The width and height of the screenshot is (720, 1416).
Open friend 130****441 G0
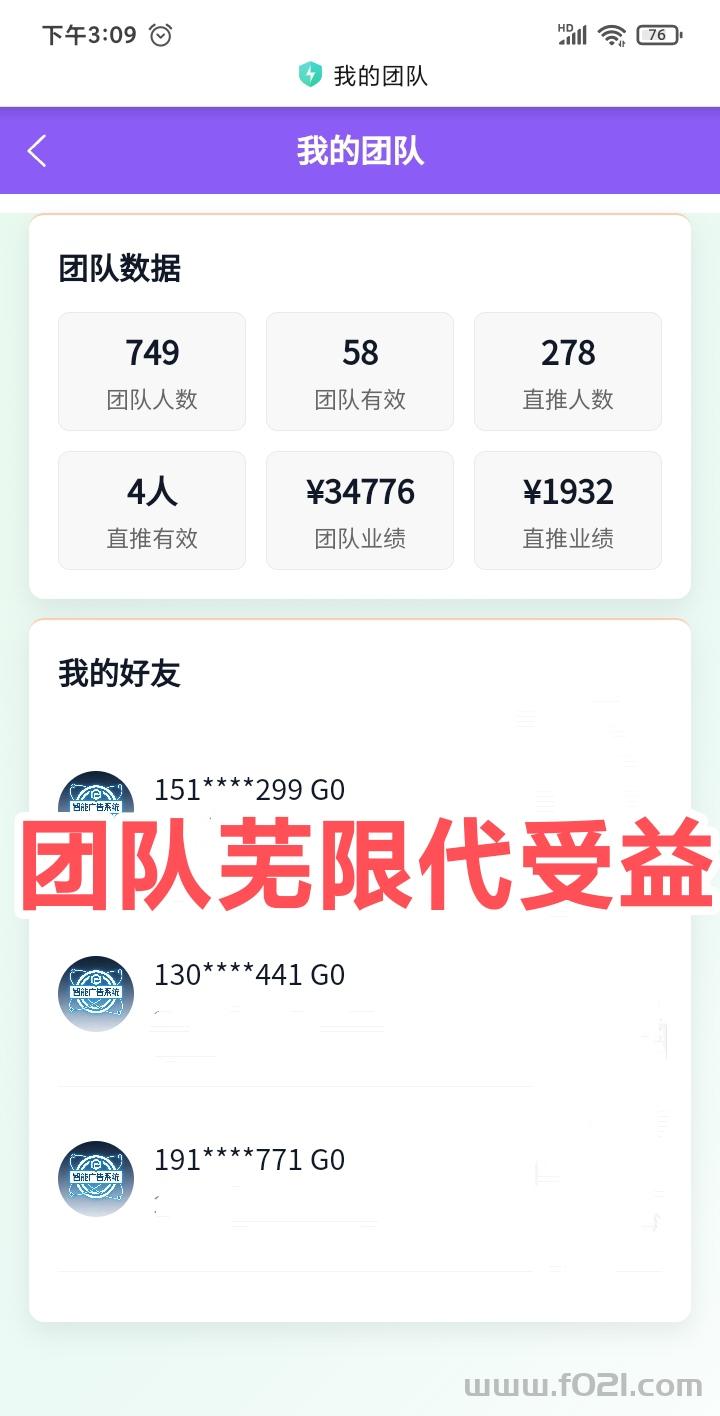(250, 975)
